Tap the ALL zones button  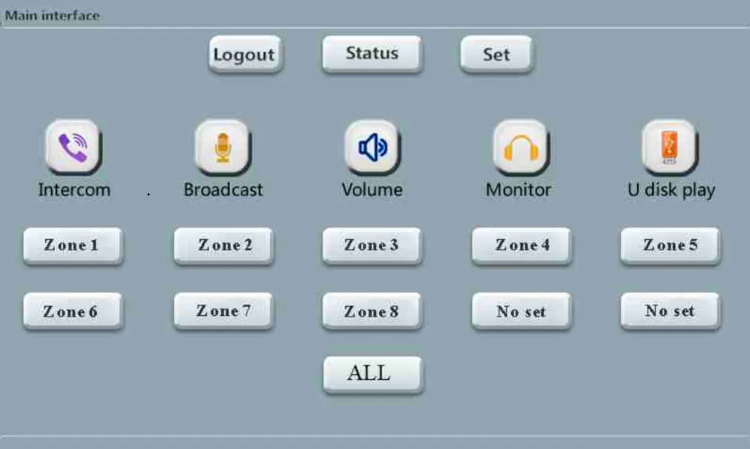372,374
